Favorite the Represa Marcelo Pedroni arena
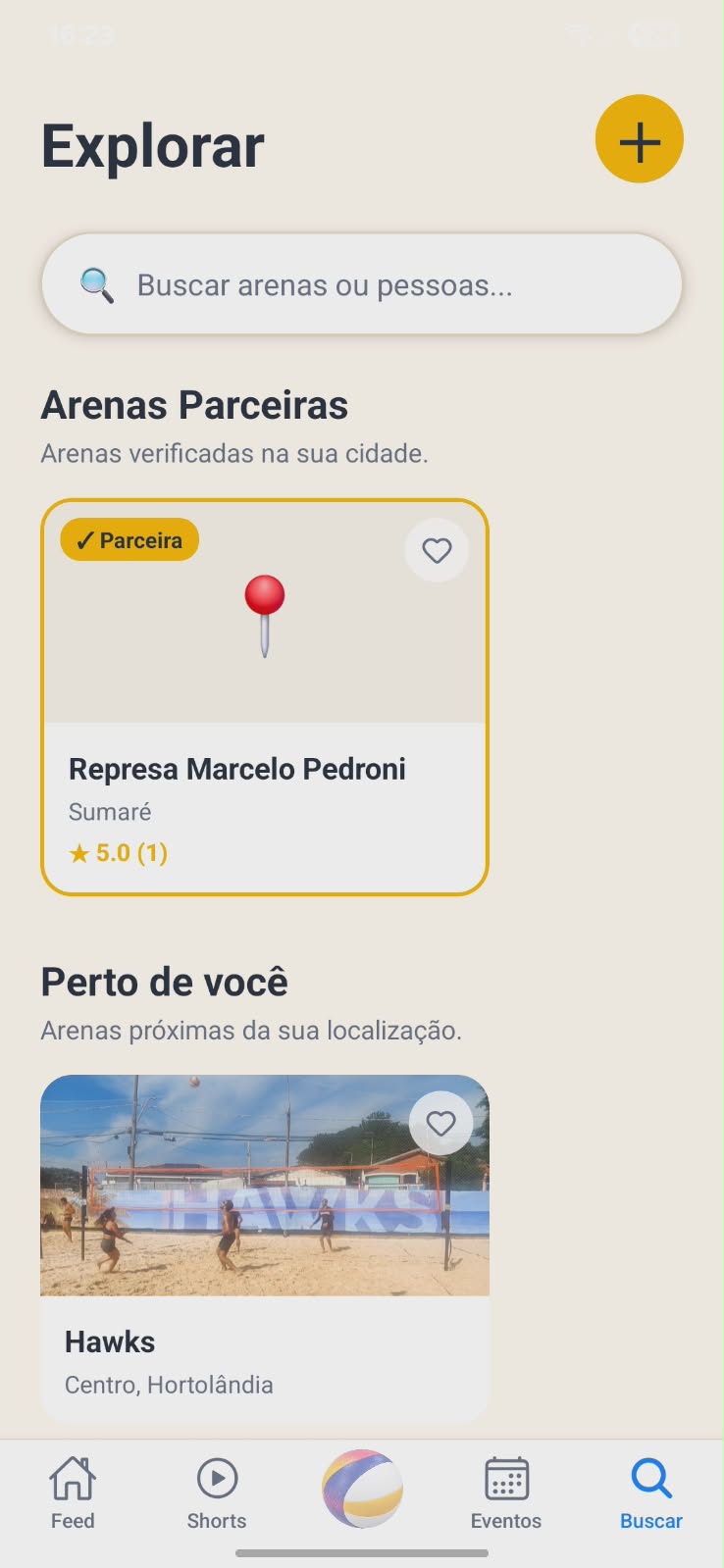 point(437,550)
